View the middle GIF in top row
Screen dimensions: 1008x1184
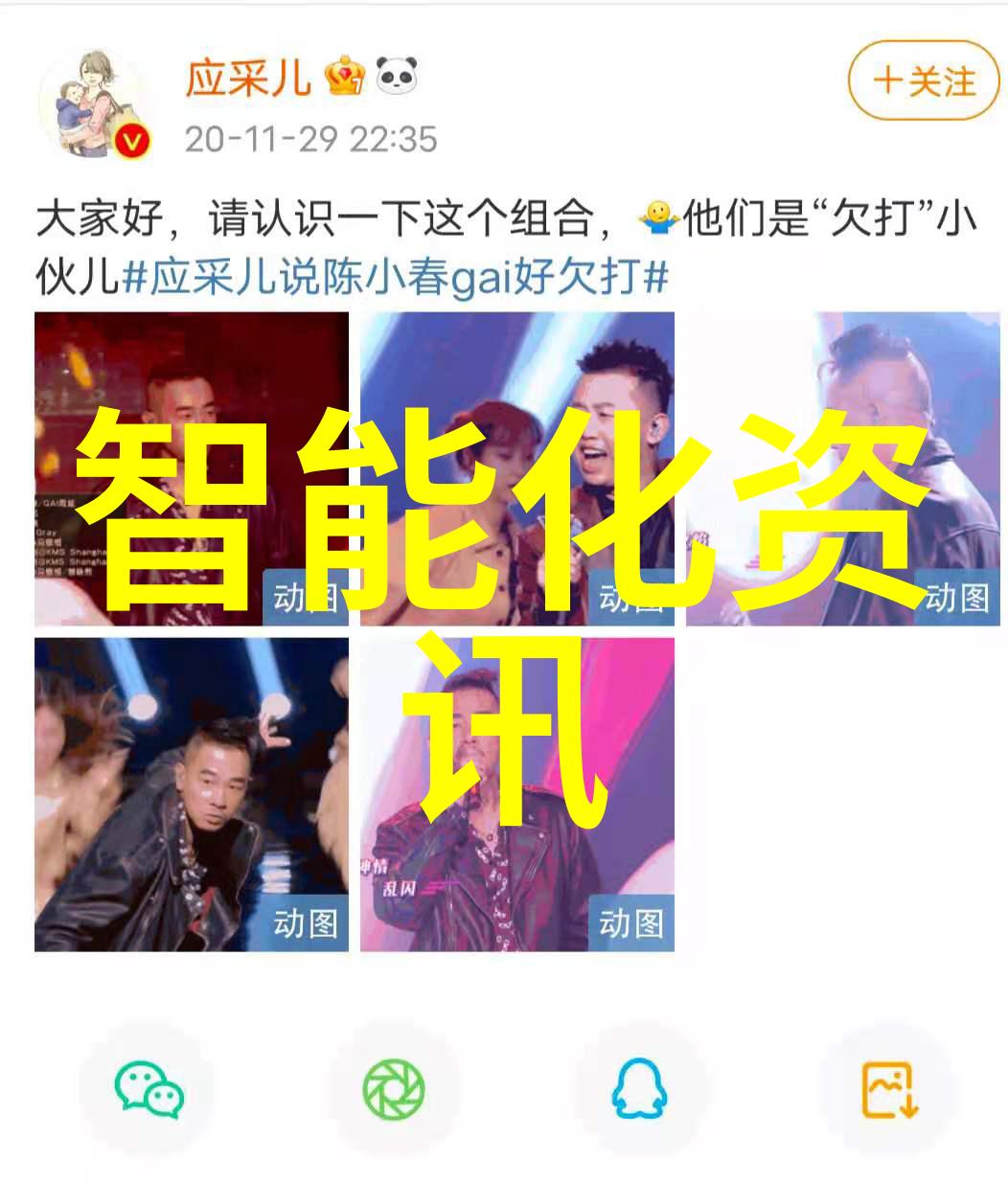click(516, 469)
